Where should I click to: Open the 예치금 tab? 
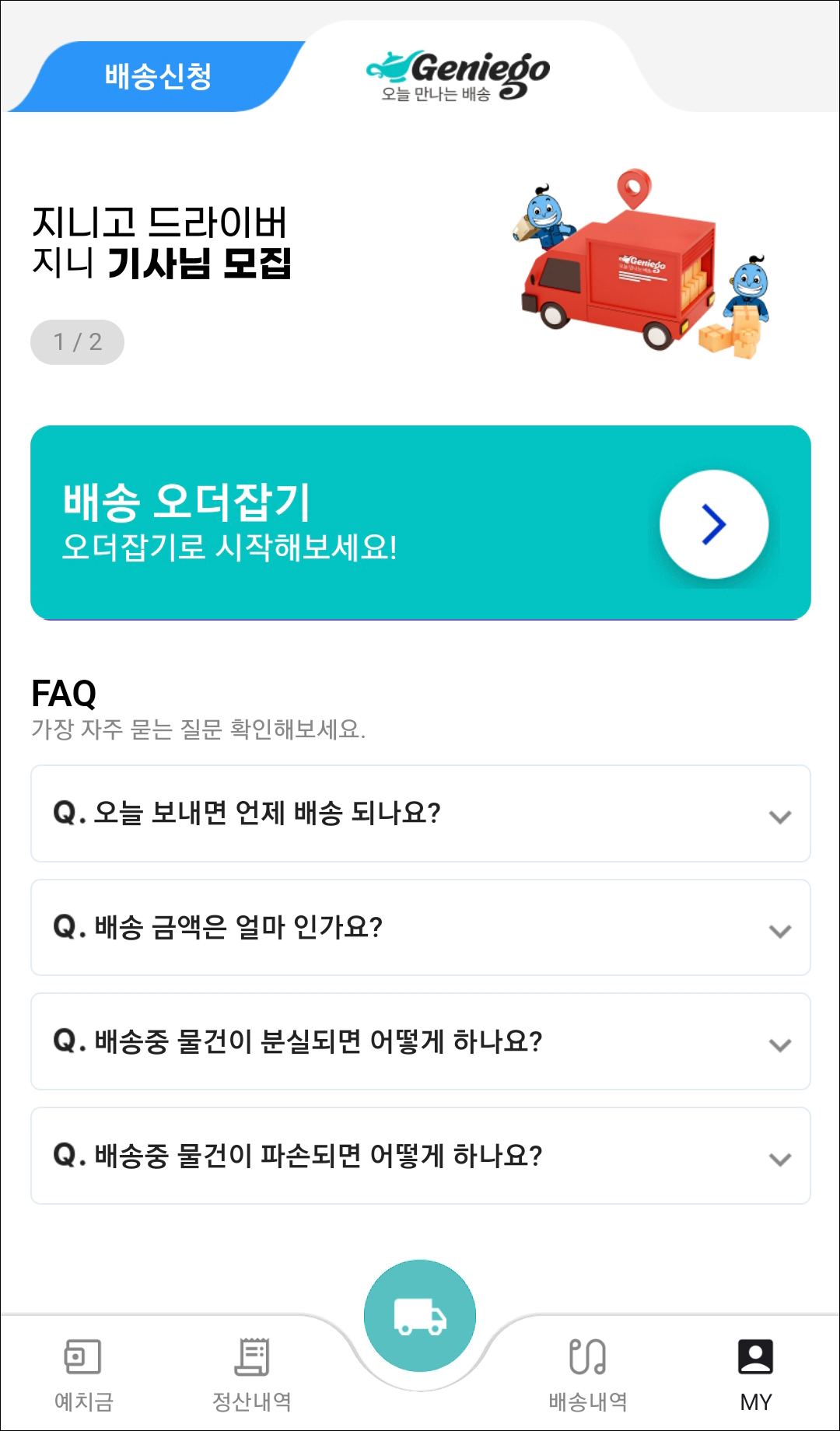coord(83,1374)
